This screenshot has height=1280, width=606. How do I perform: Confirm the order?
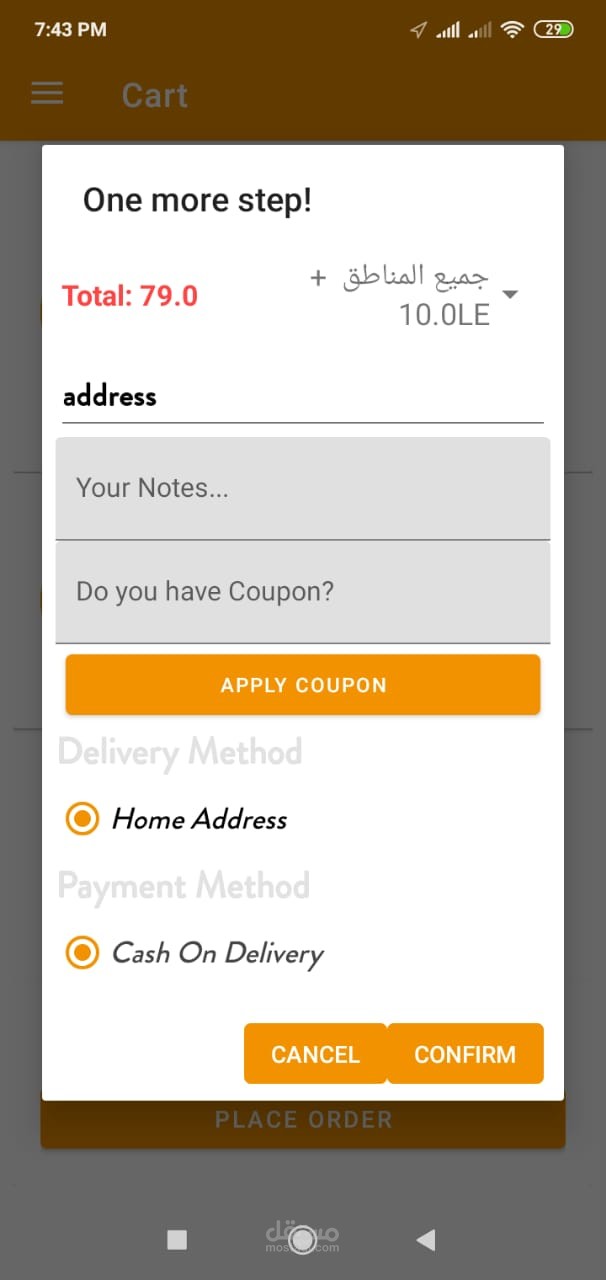pos(465,1054)
